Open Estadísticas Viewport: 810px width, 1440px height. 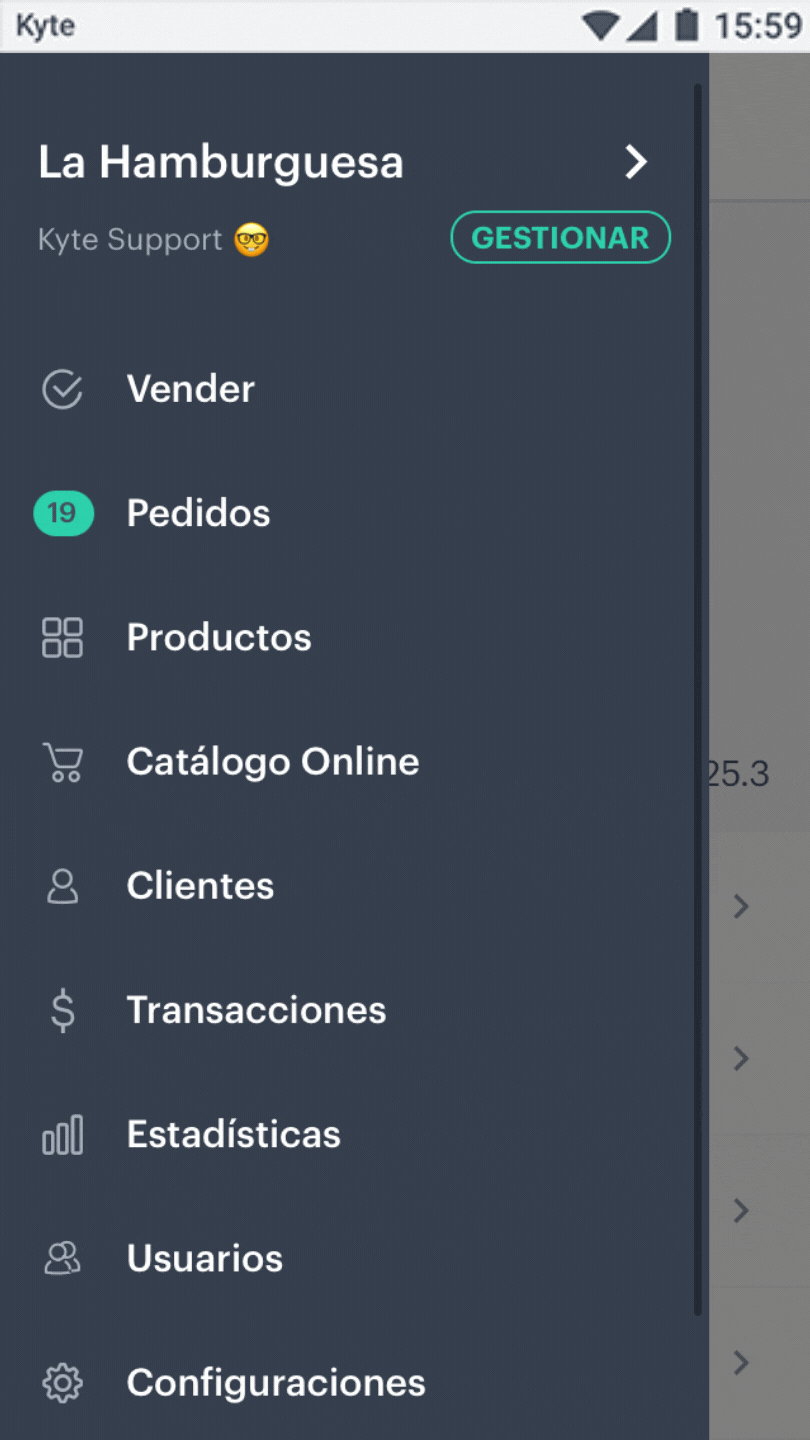(233, 1134)
